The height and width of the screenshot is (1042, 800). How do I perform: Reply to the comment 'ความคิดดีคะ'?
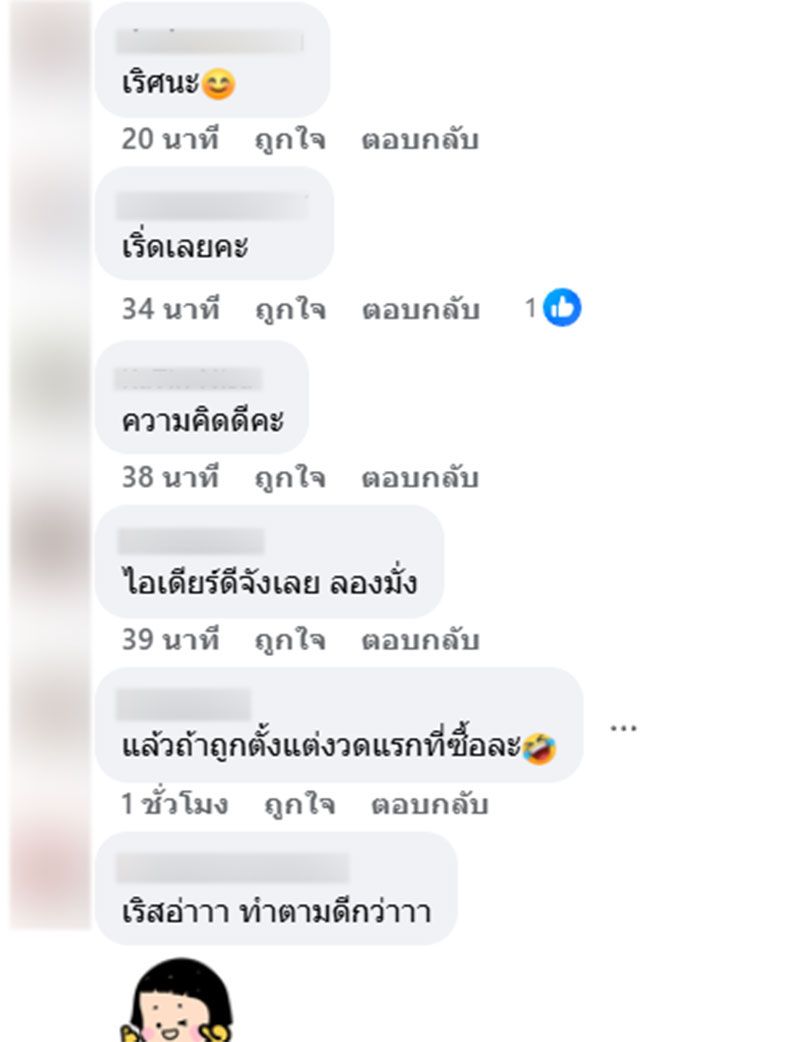tap(420, 478)
